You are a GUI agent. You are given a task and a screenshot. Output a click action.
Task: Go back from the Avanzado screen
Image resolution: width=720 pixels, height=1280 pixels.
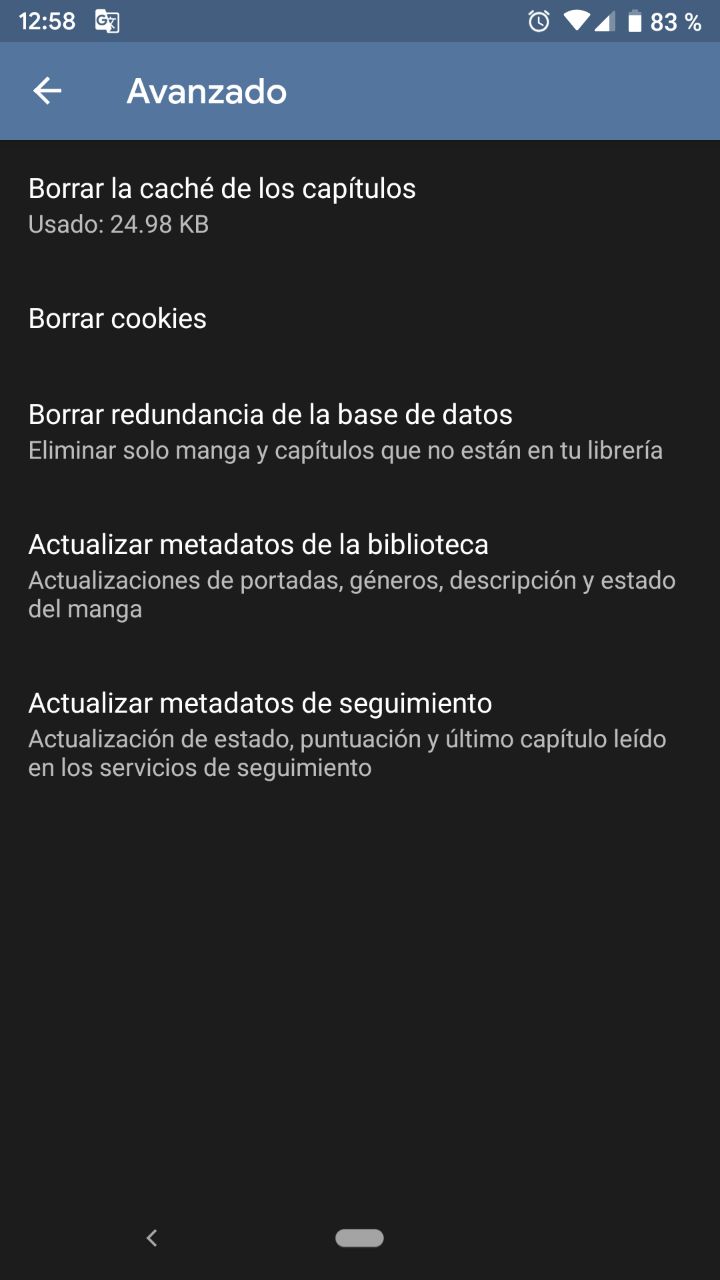point(47,91)
